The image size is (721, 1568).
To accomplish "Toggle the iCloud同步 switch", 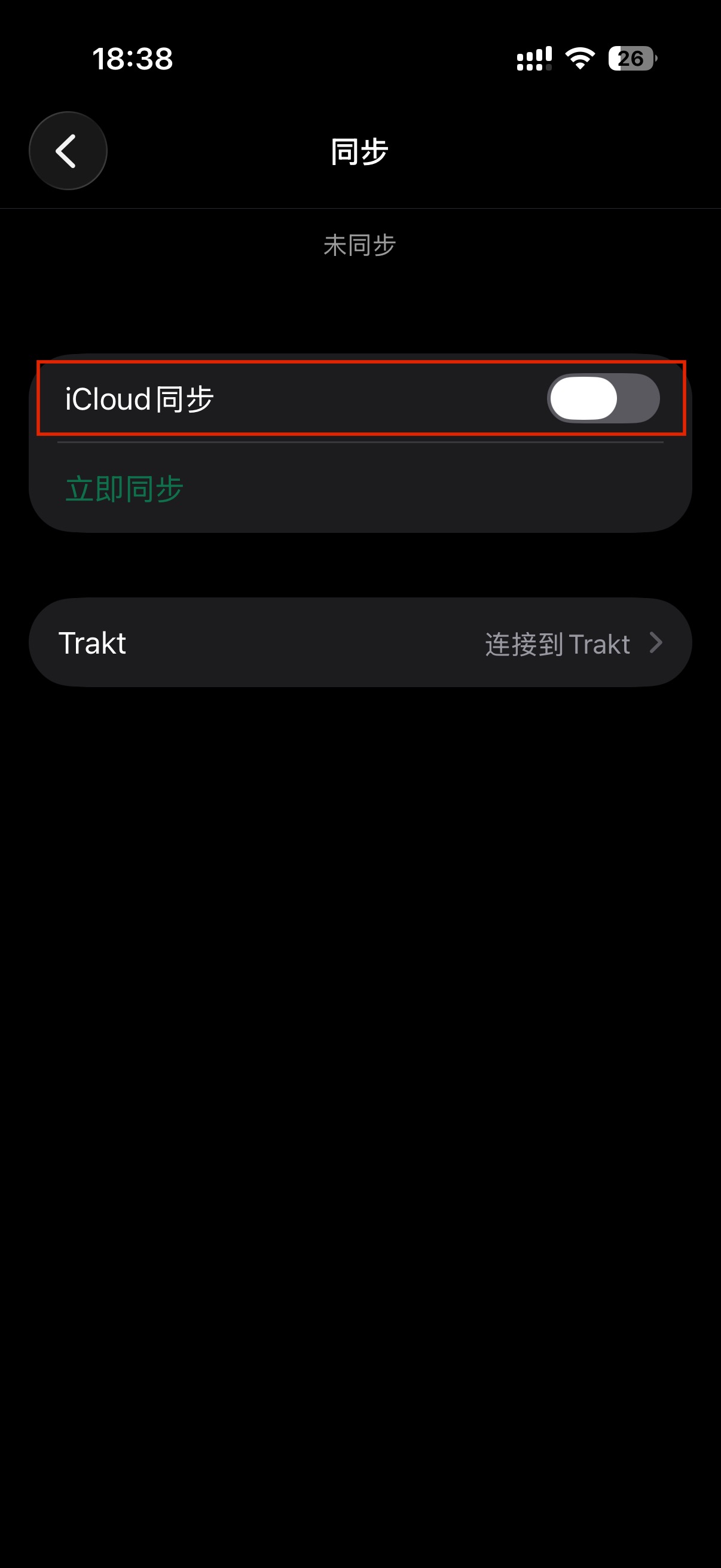I will (x=603, y=399).
